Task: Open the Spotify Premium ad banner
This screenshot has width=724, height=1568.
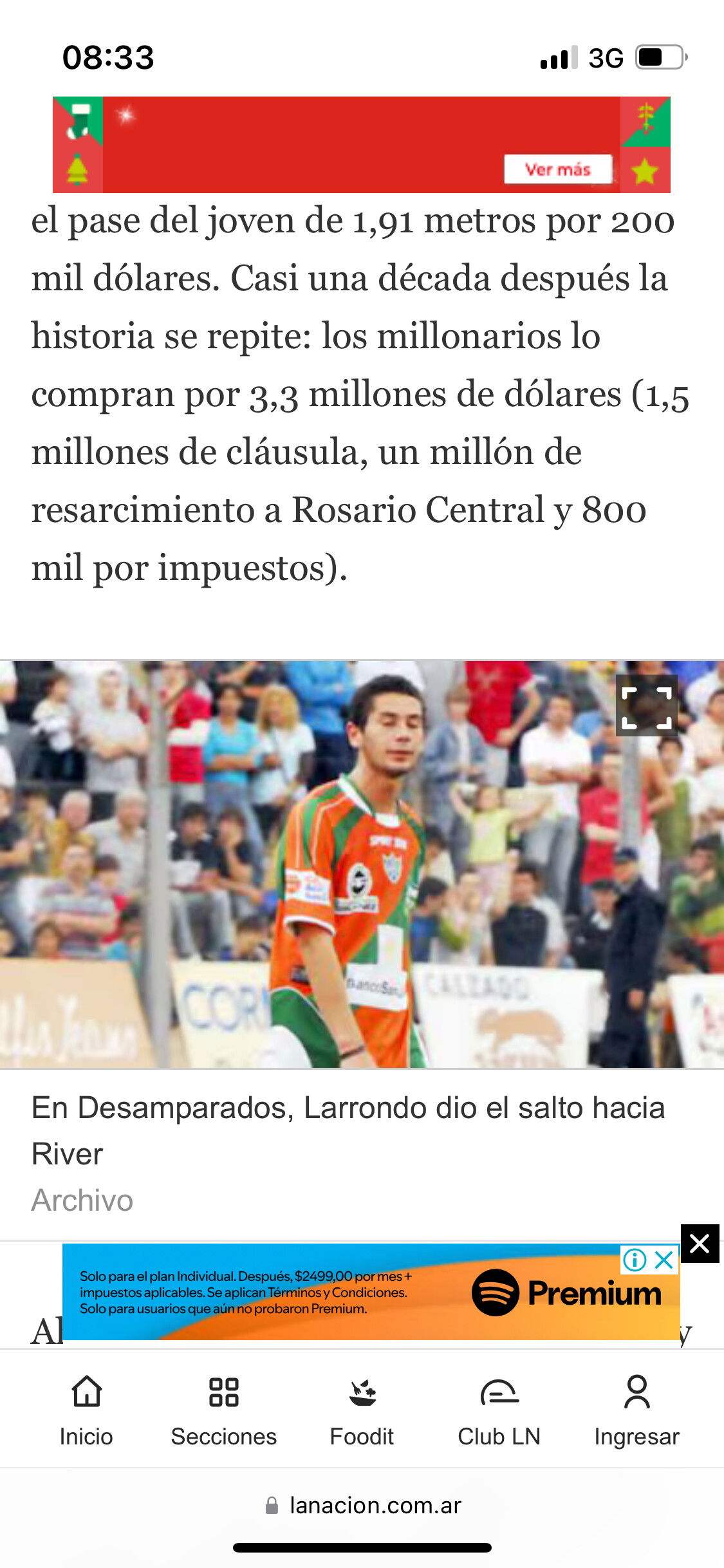Action: tap(370, 1293)
